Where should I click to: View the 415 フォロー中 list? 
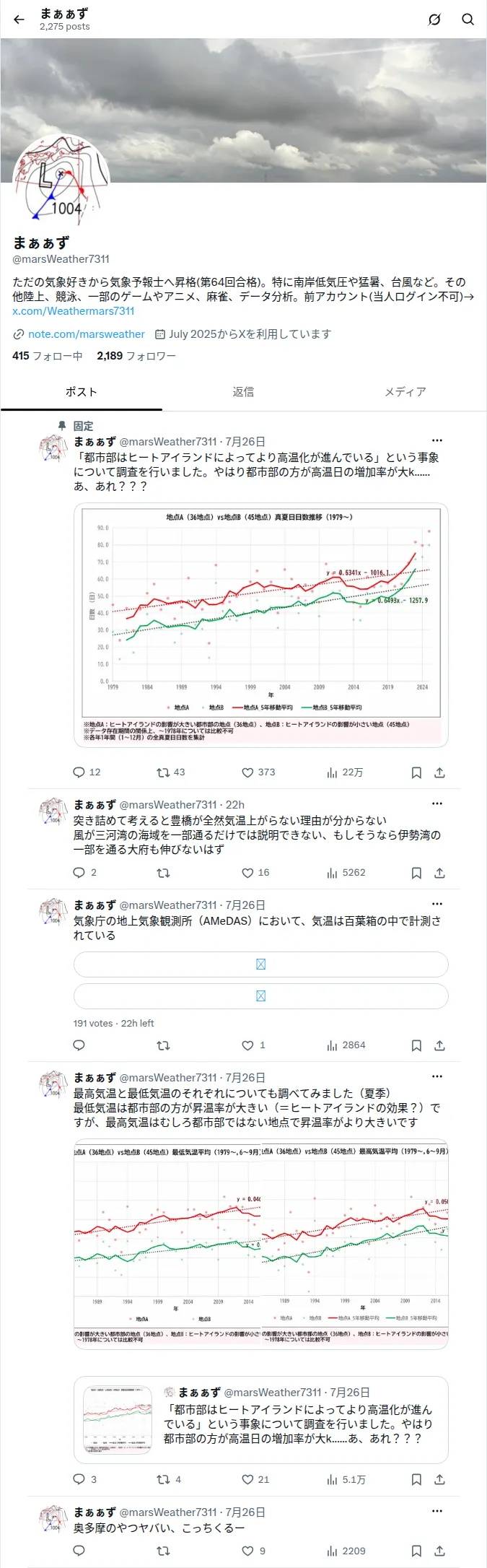(x=48, y=356)
